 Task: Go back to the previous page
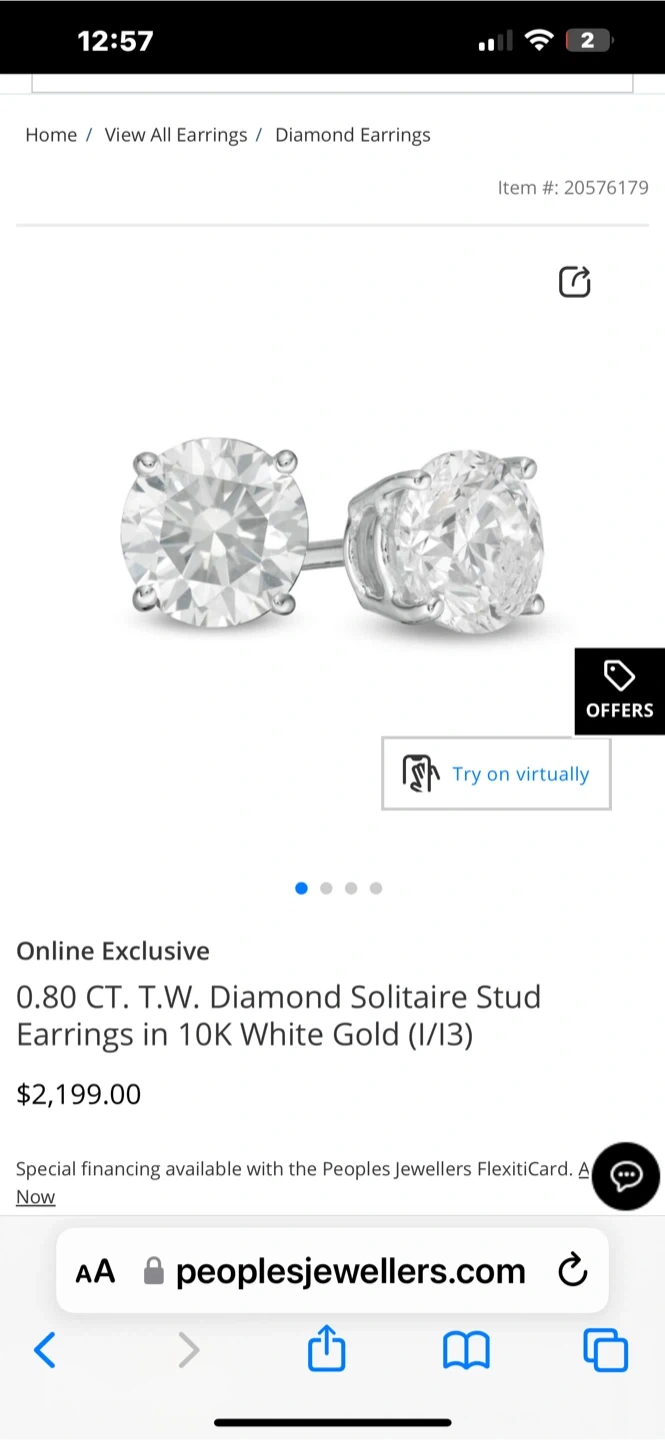(x=45, y=1351)
